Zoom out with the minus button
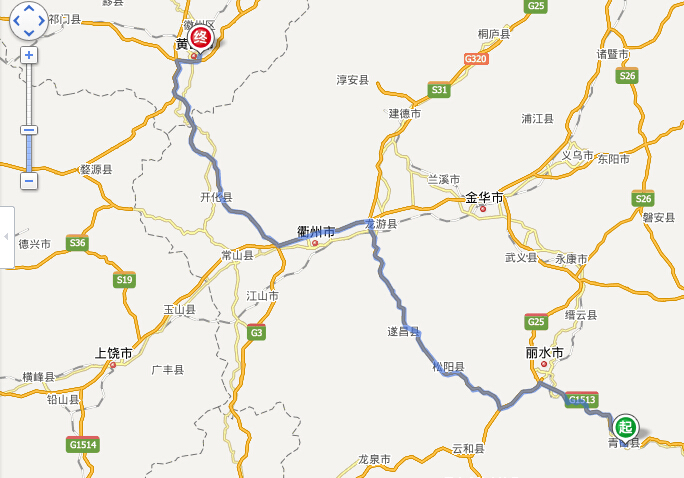This screenshot has width=684, height=478. click(29, 181)
